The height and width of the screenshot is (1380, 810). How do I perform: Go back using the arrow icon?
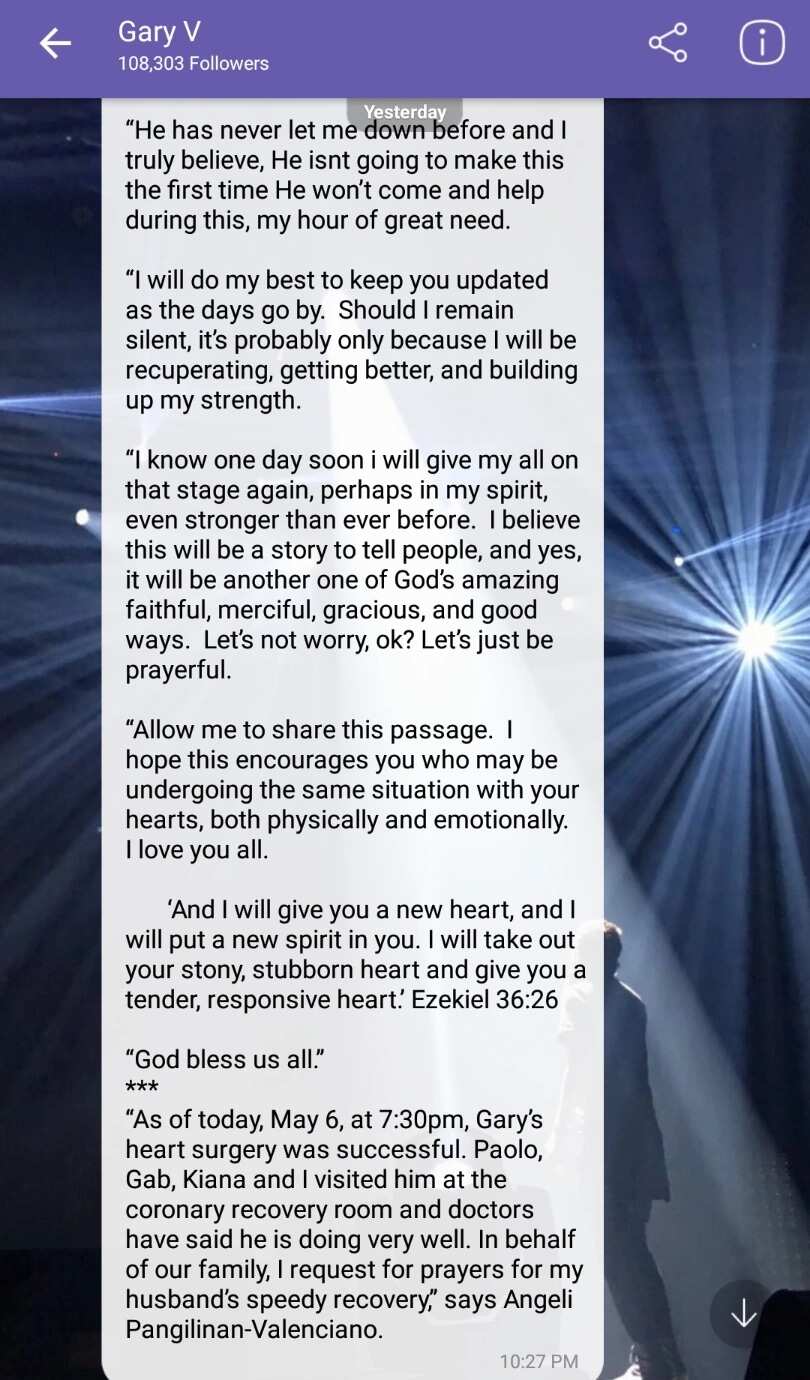55,43
